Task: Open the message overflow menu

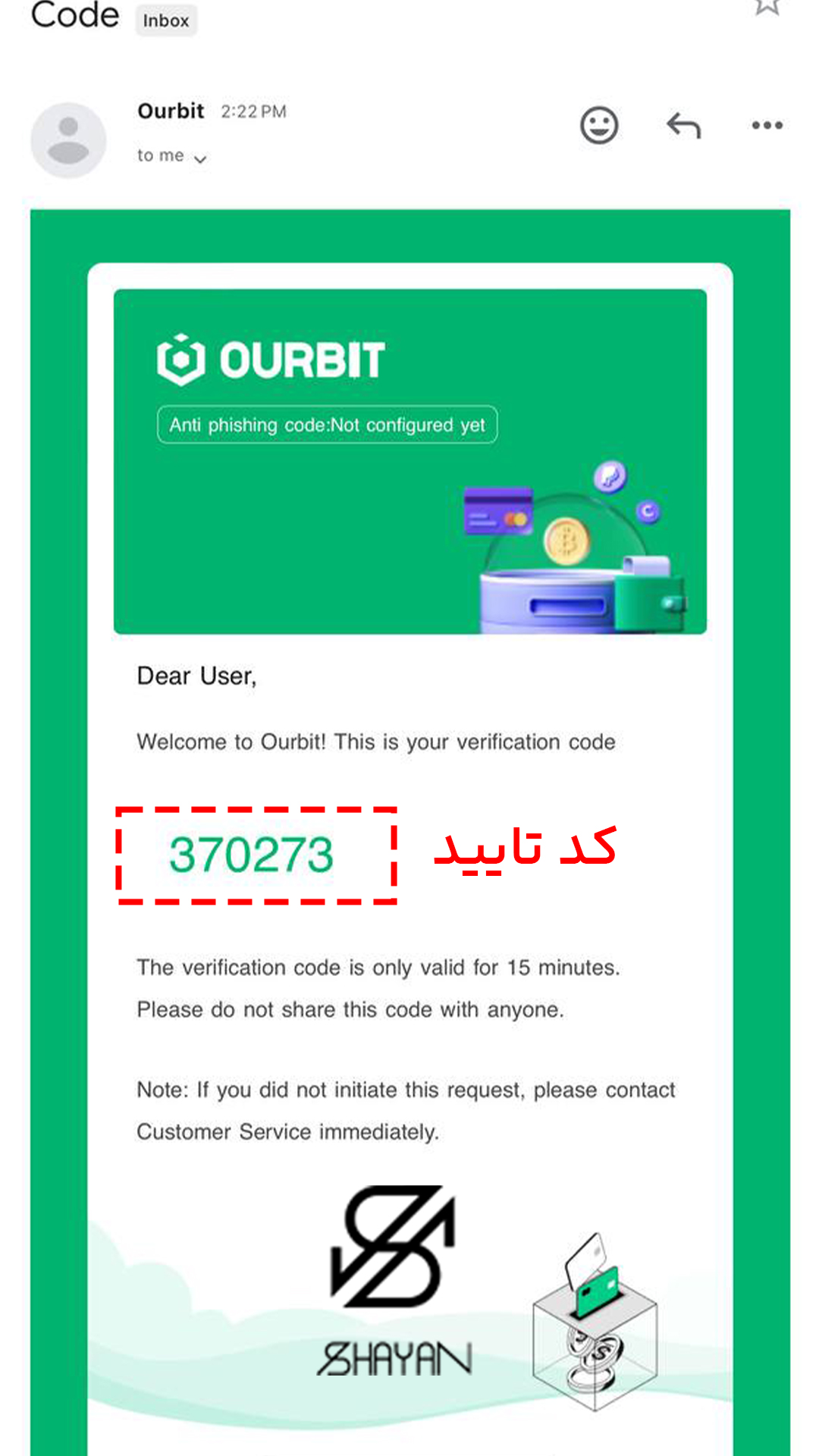Action: (767, 125)
